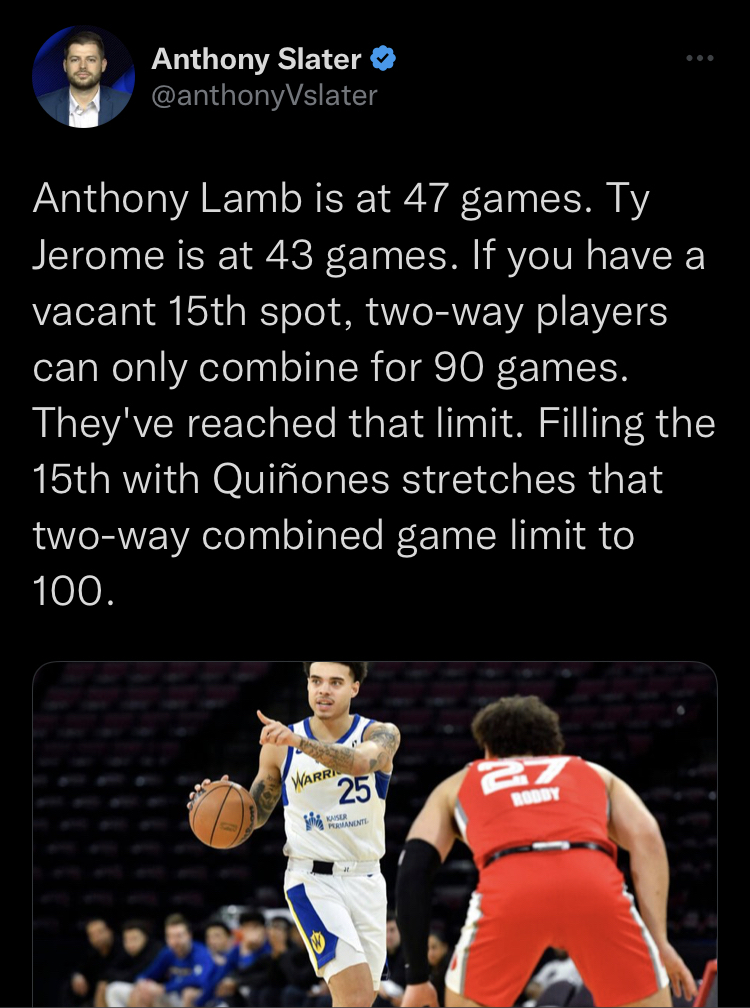This screenshot has height=1008, width=750.
Task: Open the tweet's three-dot overflow menu
Action: (x=700, y=59)
